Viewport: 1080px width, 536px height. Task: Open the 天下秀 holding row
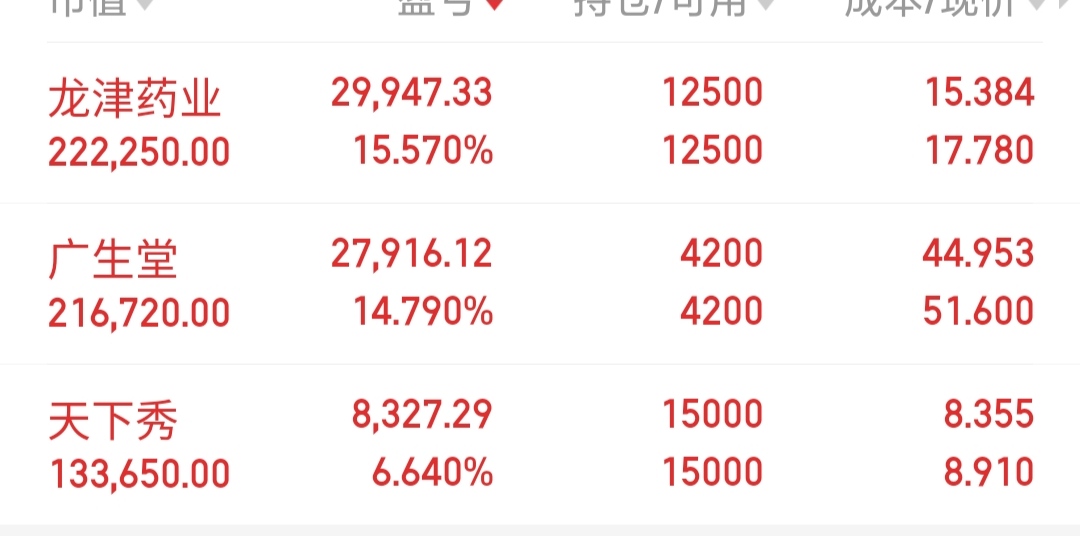click(540, 444)
